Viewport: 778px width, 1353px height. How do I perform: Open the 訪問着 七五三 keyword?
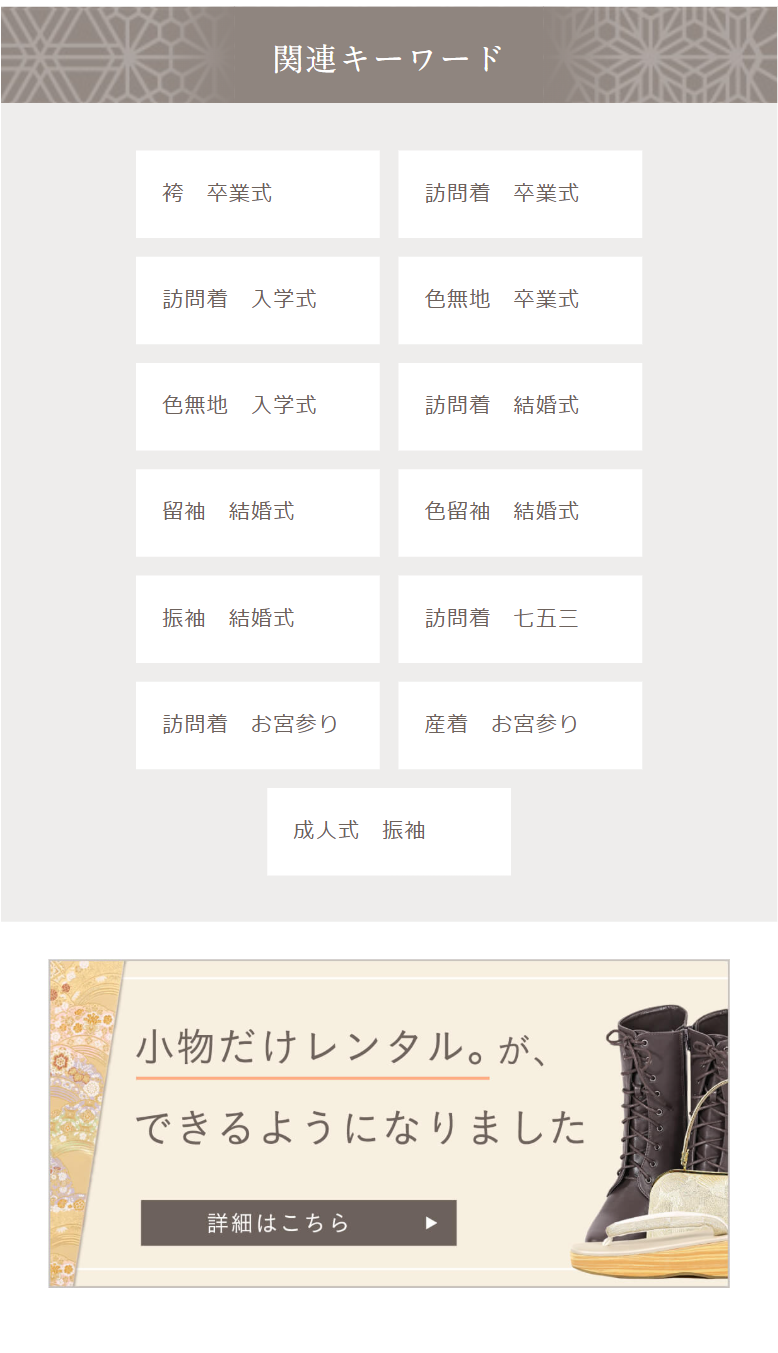pos(520,619)
